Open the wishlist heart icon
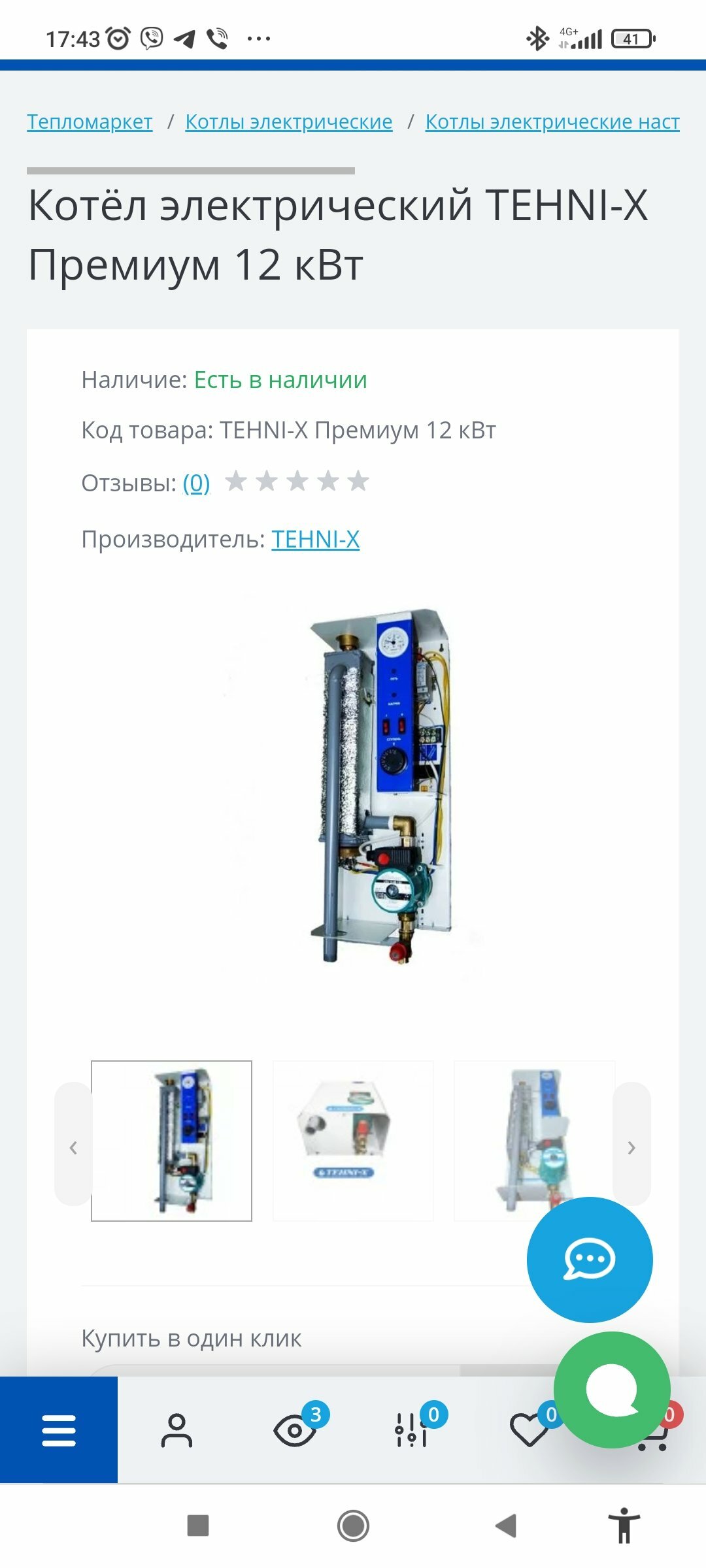The image size is (706, 1568). [529, 1429]
